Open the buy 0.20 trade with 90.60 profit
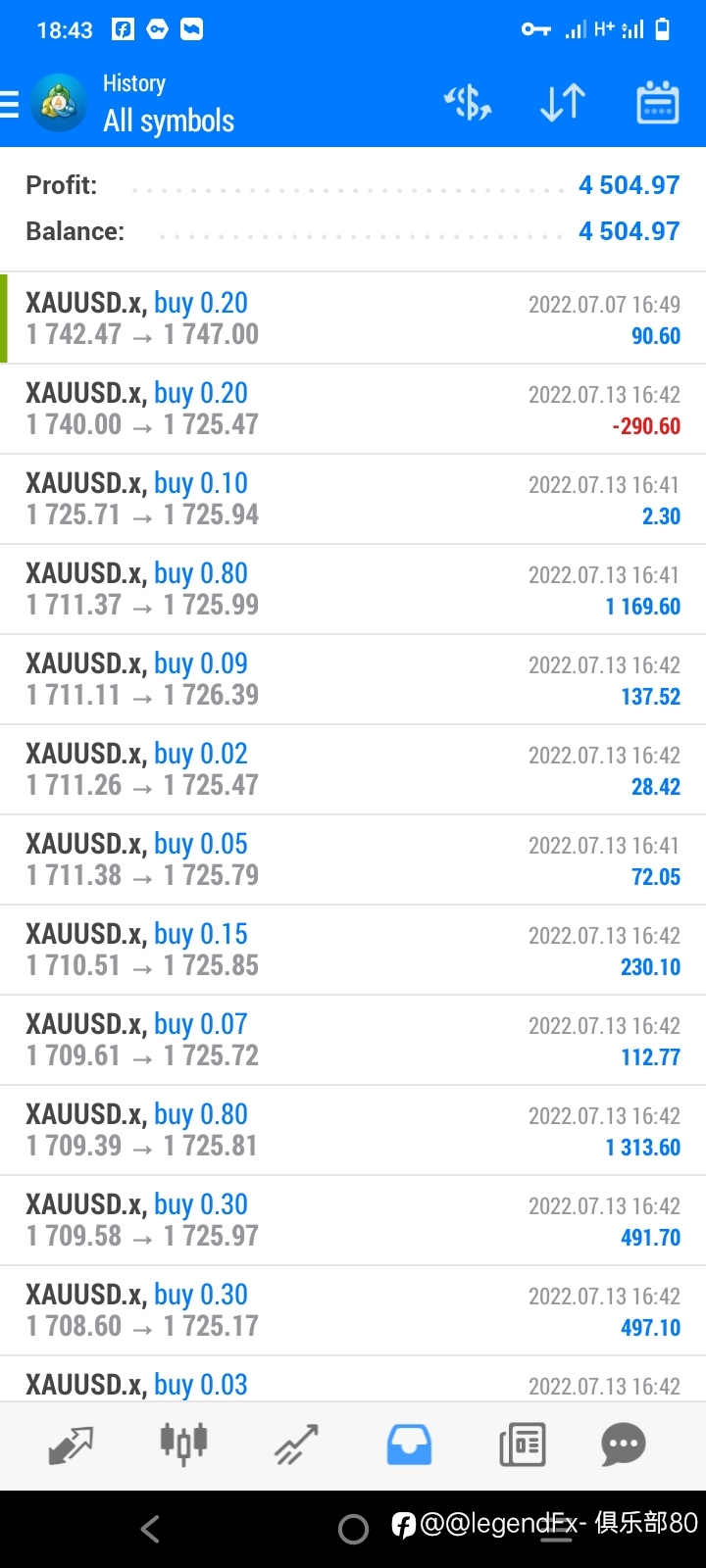Viewport: 706px width, 1568px height. 353,318
